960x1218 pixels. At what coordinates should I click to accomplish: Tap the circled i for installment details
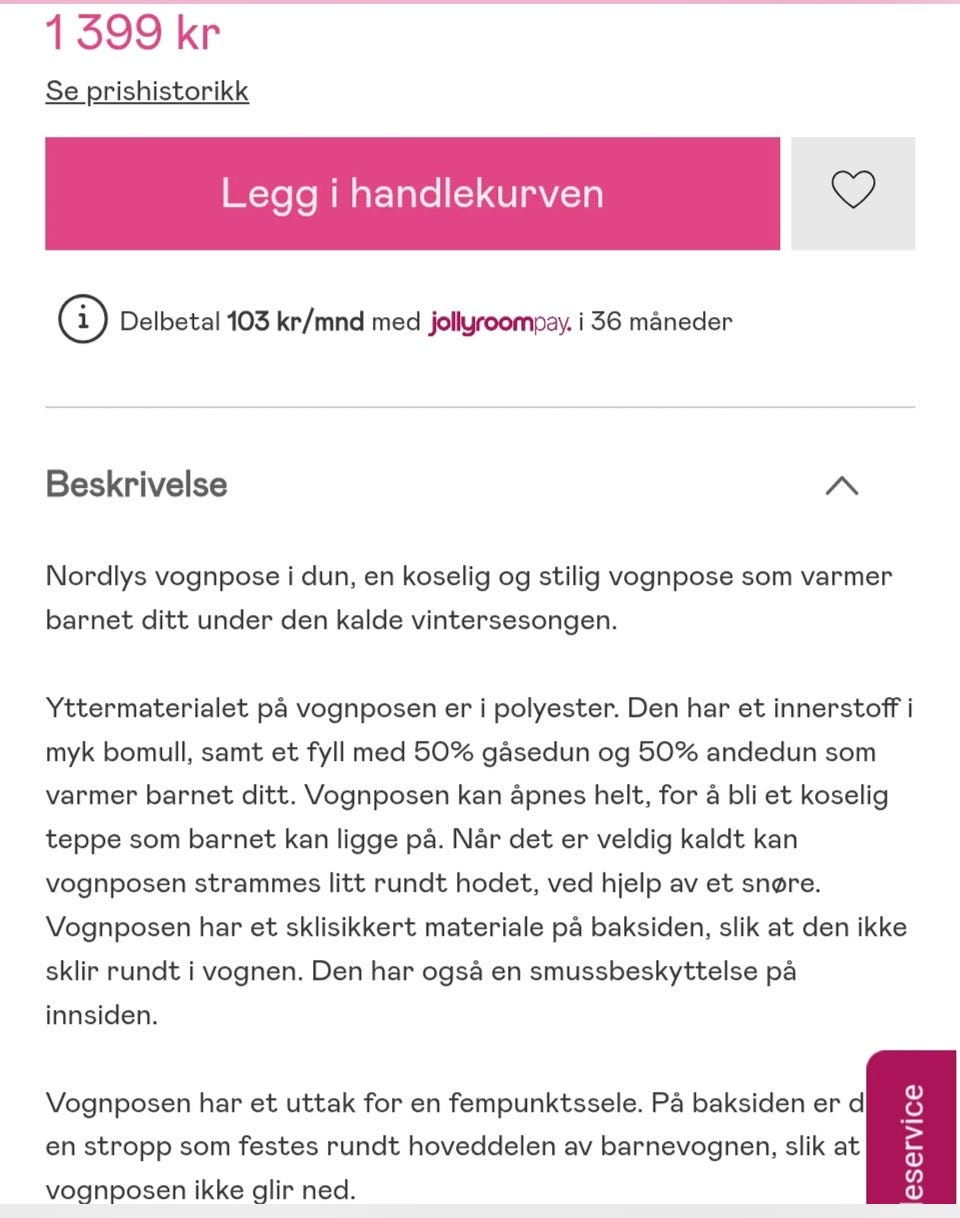click(82, 322)
